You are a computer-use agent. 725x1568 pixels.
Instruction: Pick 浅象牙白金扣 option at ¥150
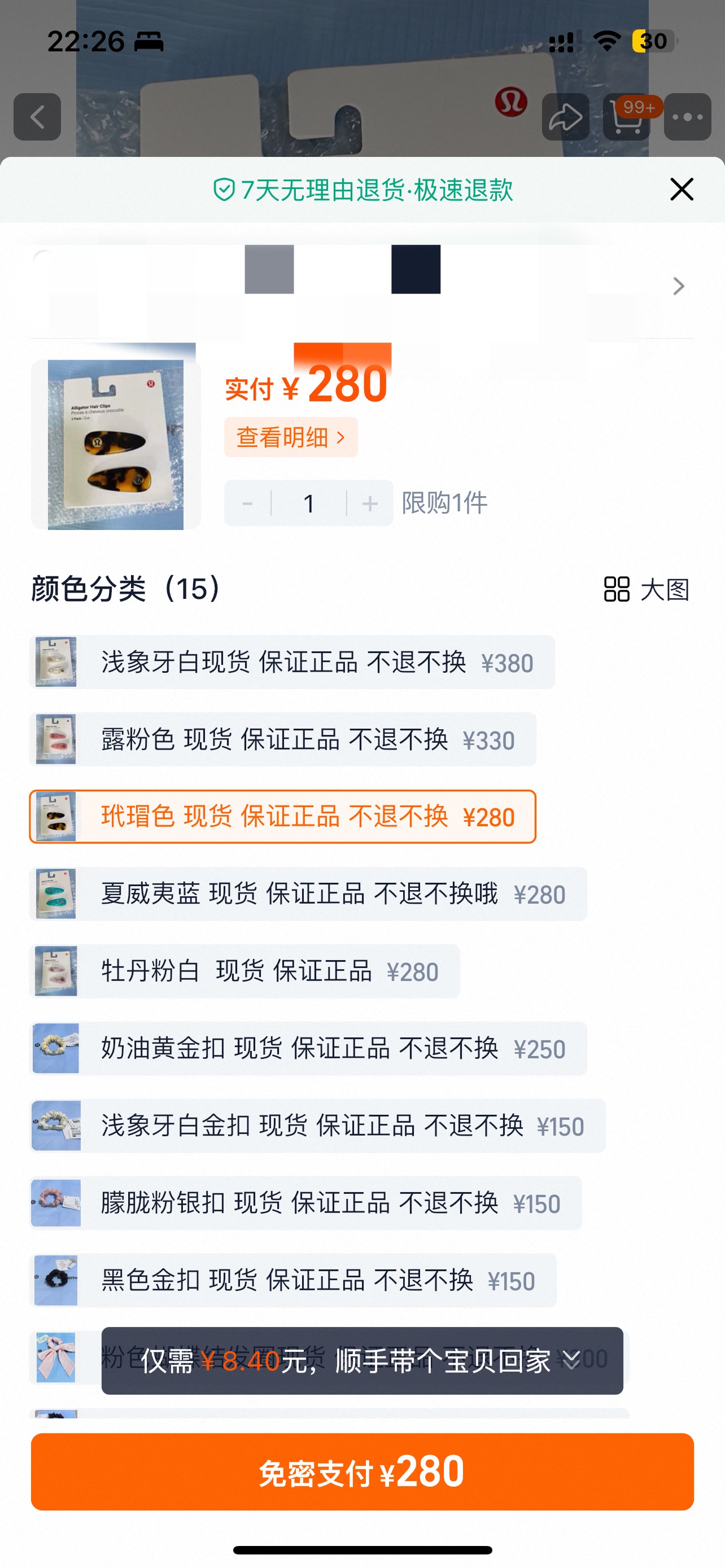click(317, 1126)
